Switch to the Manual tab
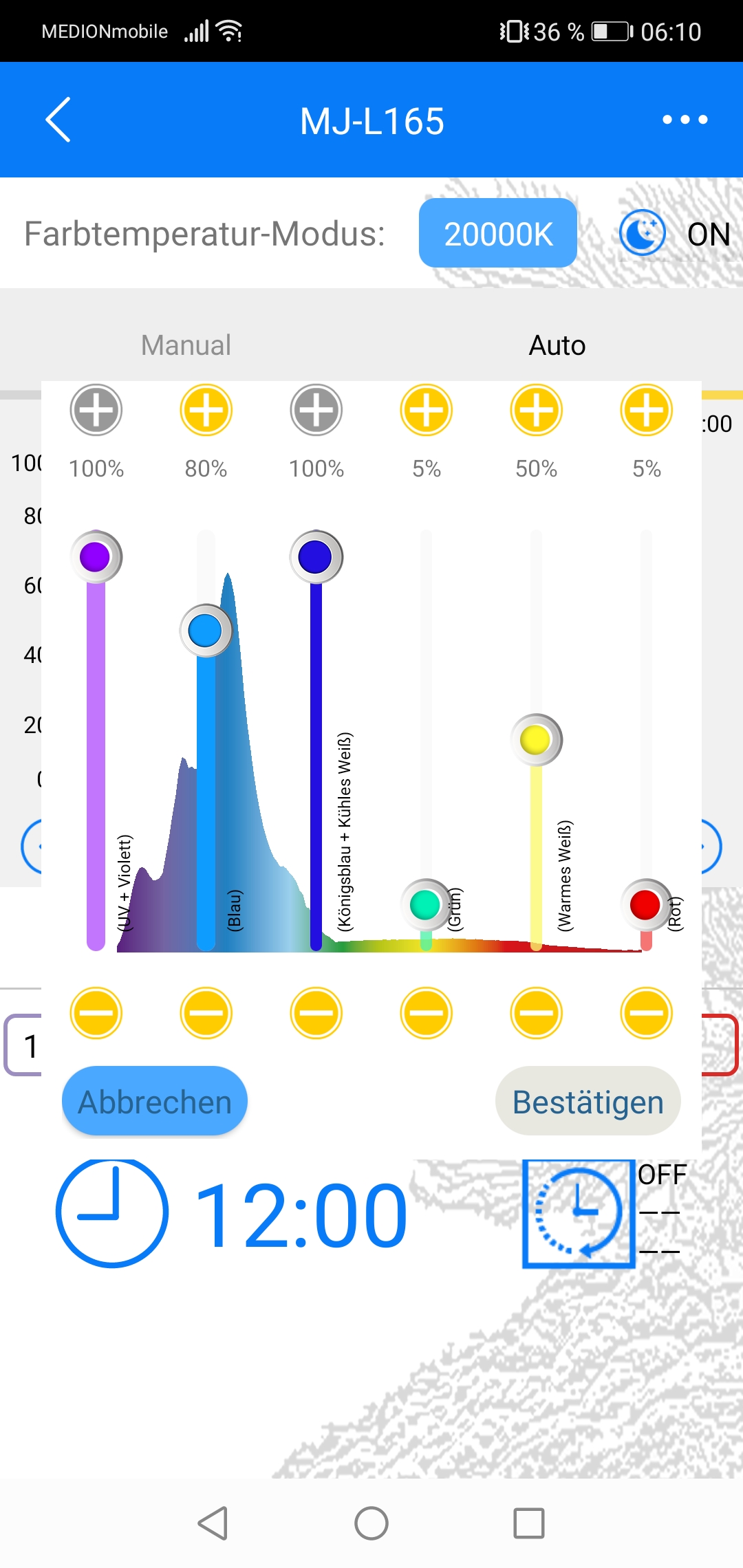This screenshot has width=743, height=1568. 186,345
